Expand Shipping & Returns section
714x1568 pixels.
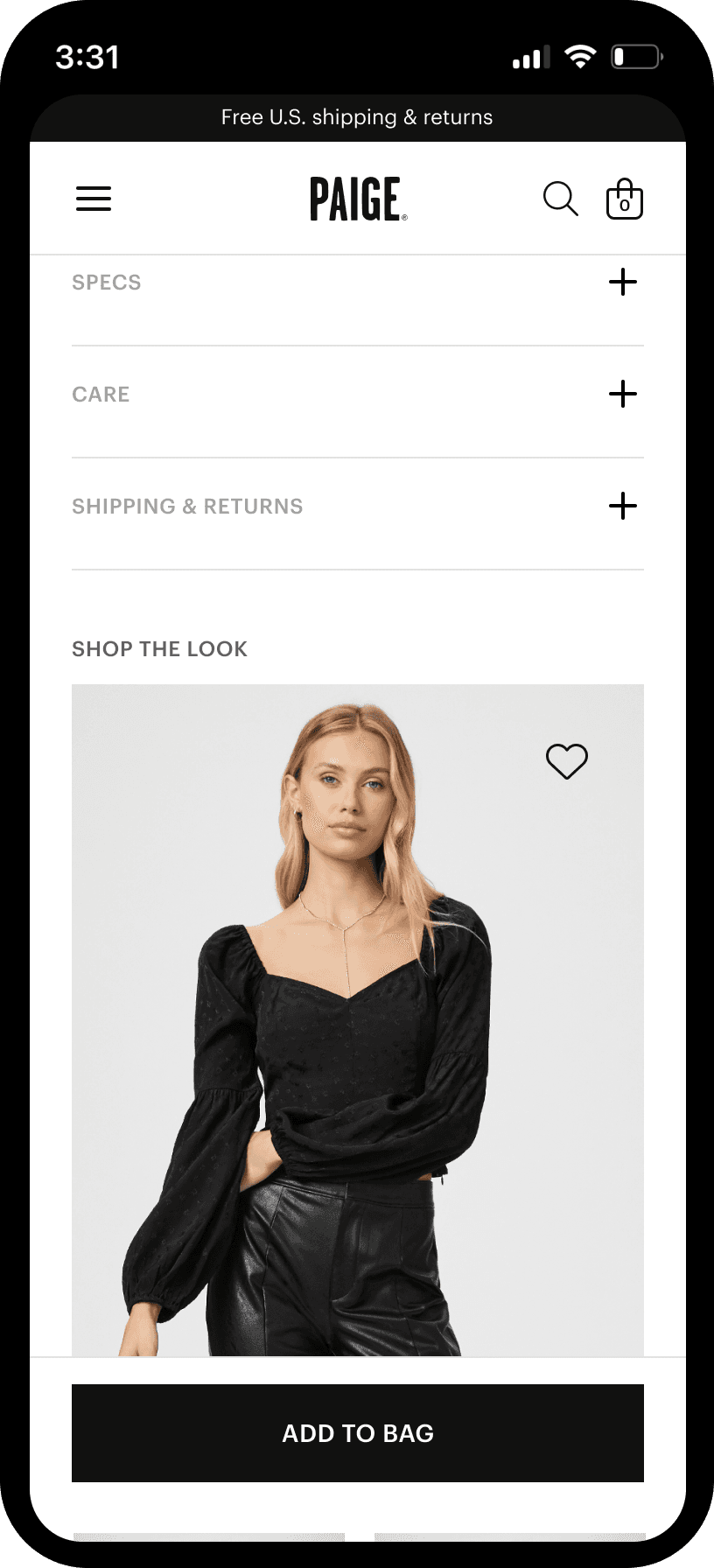pyautogui.click(x=622, y=506)
